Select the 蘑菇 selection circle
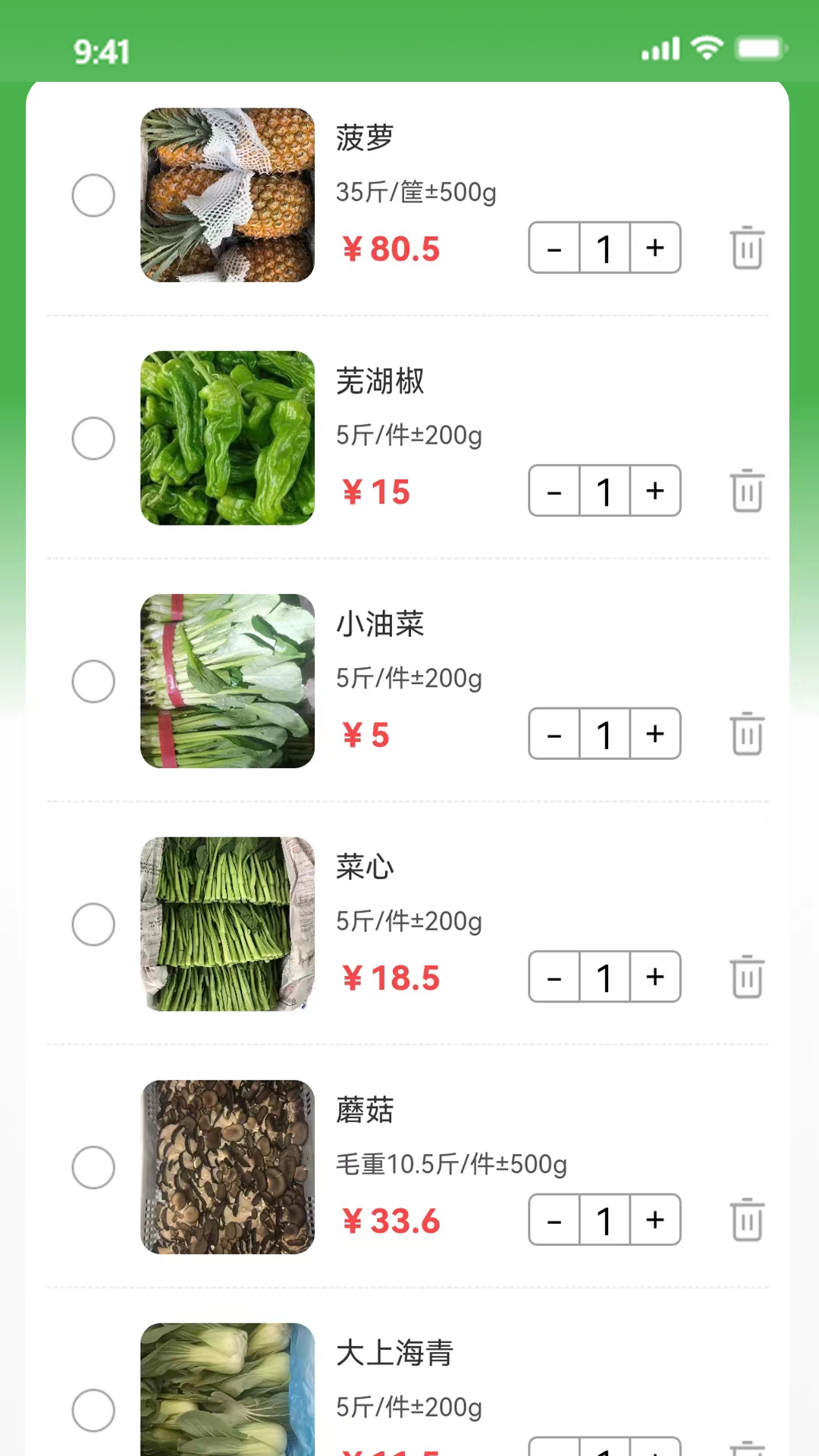 tap(93, 1167)
